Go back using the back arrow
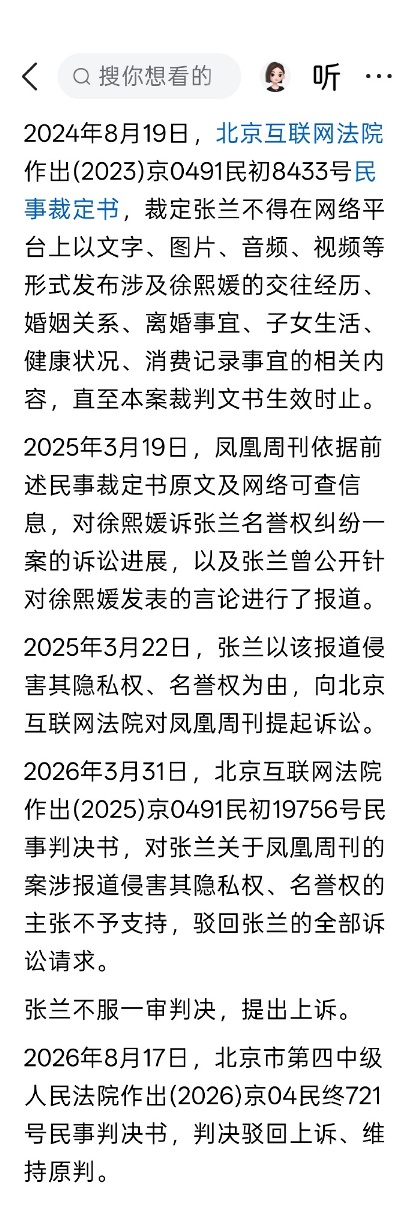The width and height of the screenshot is (414, 1205). [31, 77]
